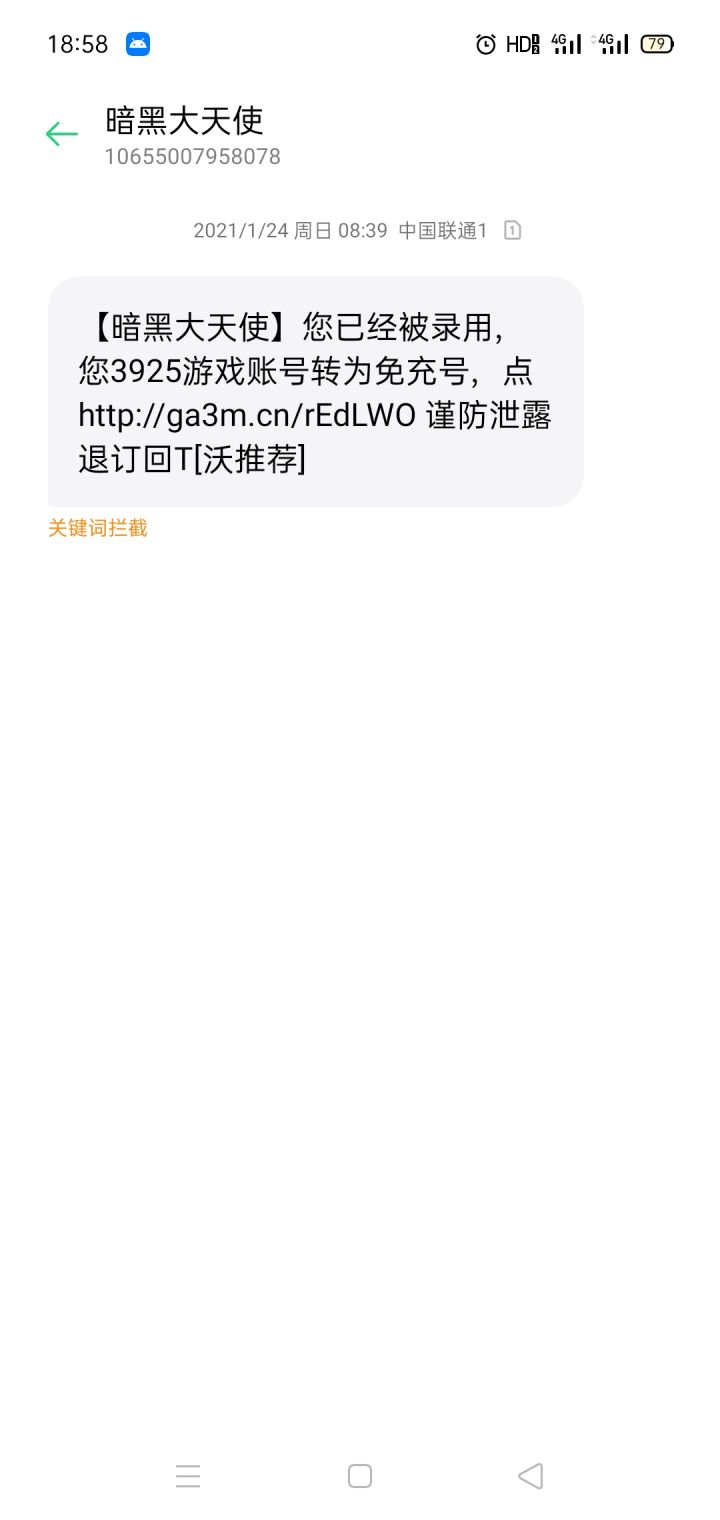This screenshot has width=720, height=1520.
Task: Go back using the green arrow
Action: 62,134
